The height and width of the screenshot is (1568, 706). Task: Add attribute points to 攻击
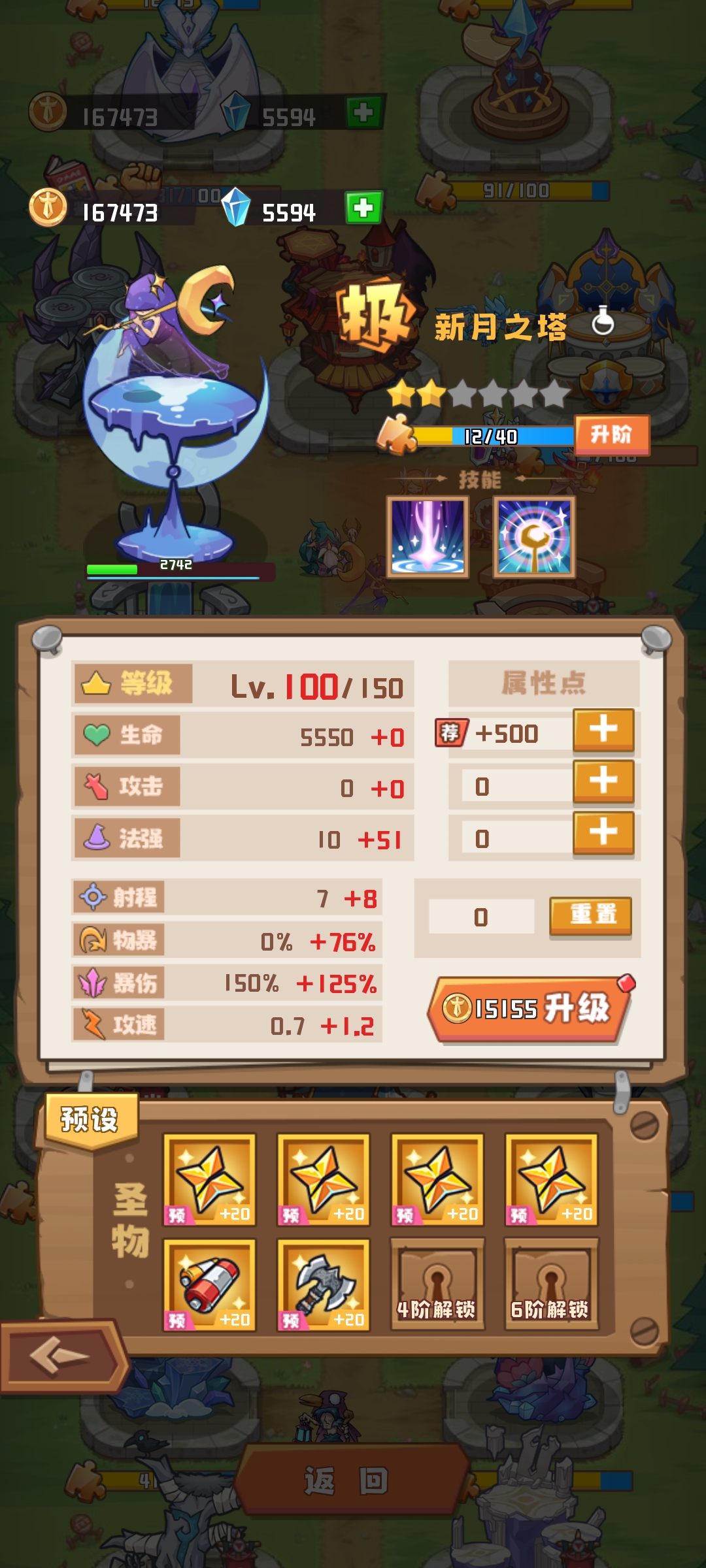[603, 781]
